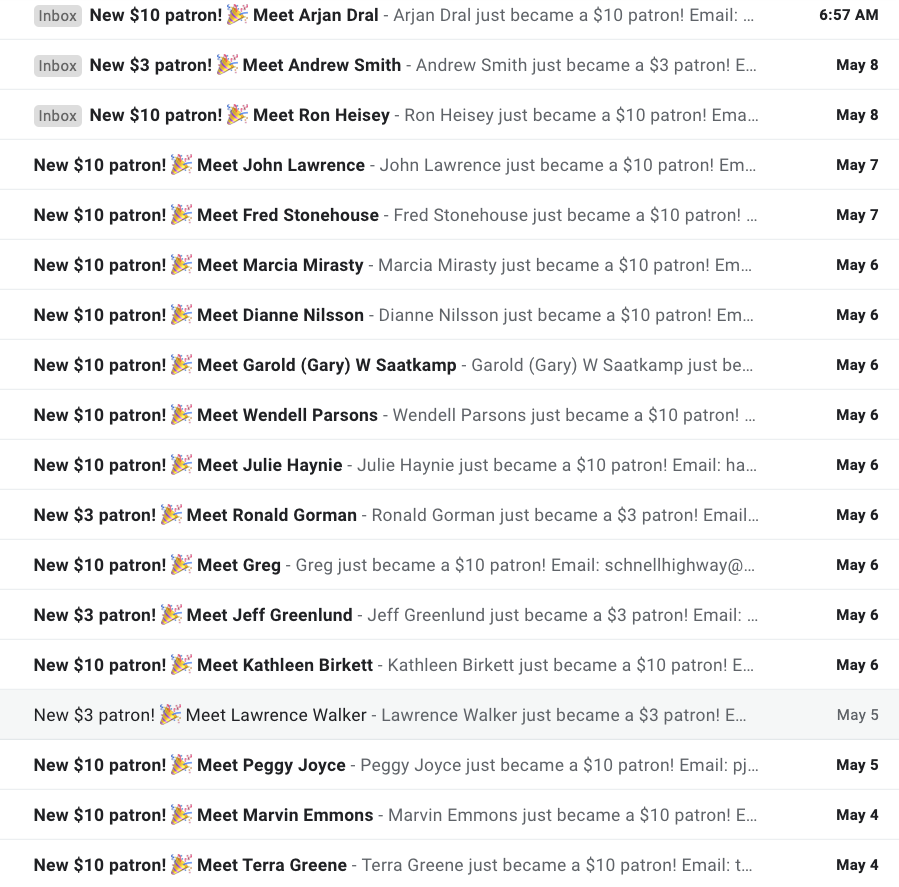
Task: Open the Julie Haynie email
Action: point(400,465)
